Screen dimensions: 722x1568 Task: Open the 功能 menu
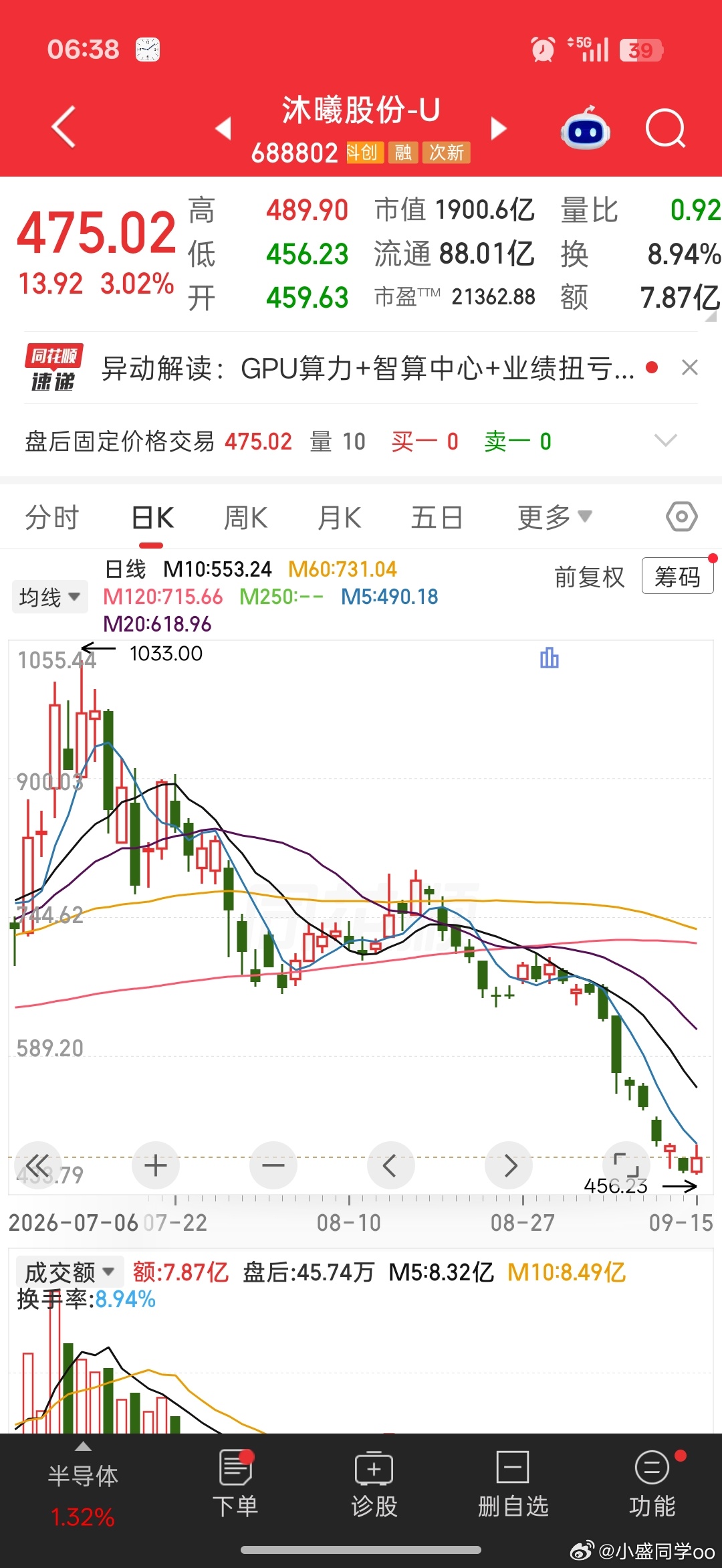click(x=652, y=1484)
